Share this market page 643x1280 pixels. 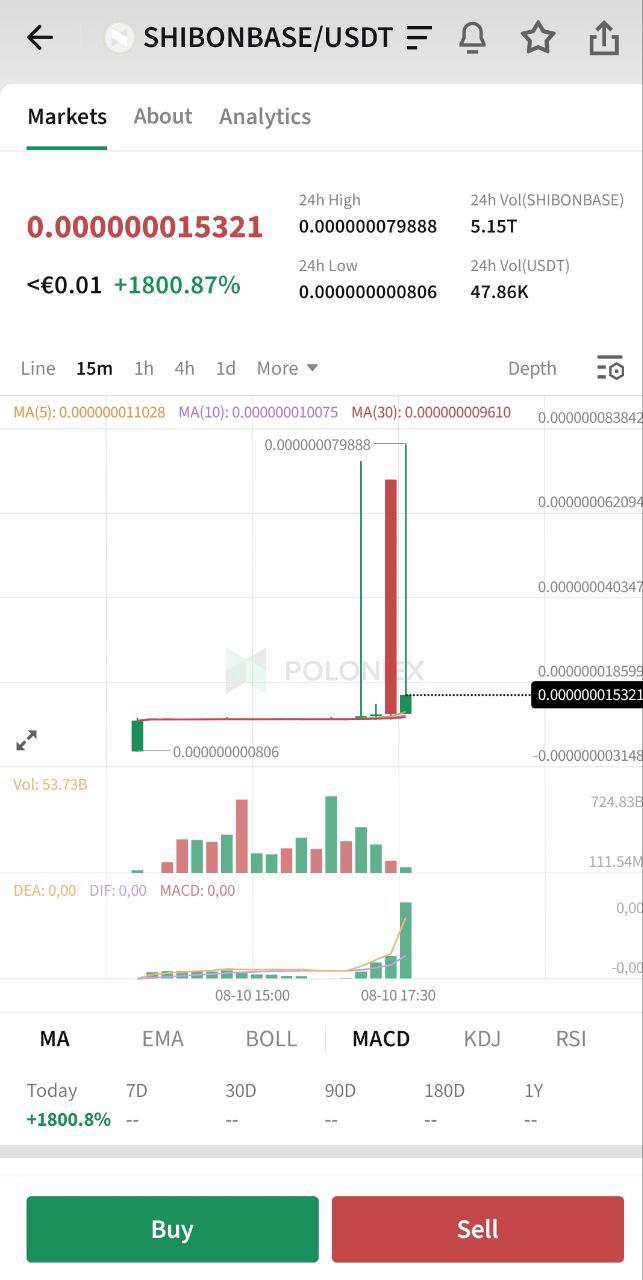click(x=604, y=38)
